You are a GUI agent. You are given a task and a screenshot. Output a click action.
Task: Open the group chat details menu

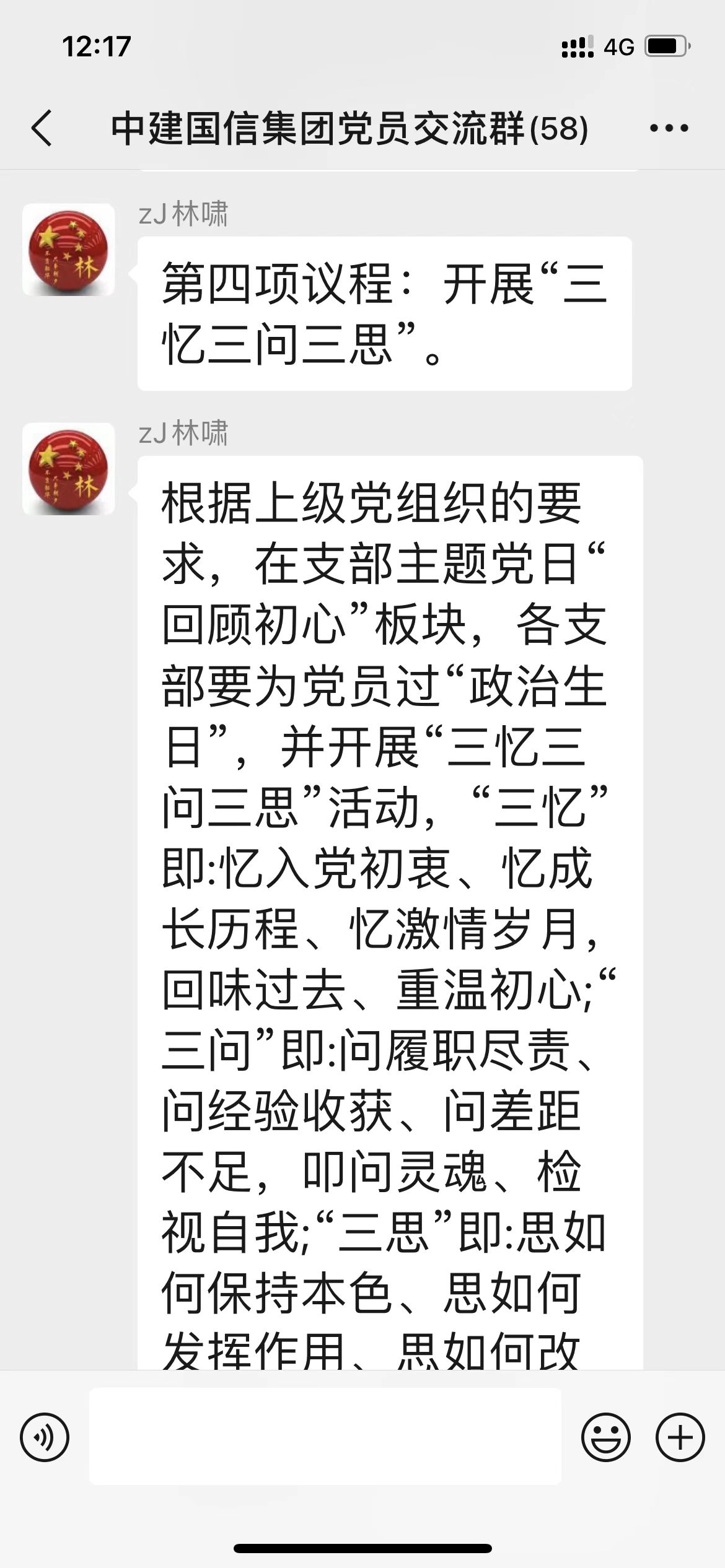(669, 128)
